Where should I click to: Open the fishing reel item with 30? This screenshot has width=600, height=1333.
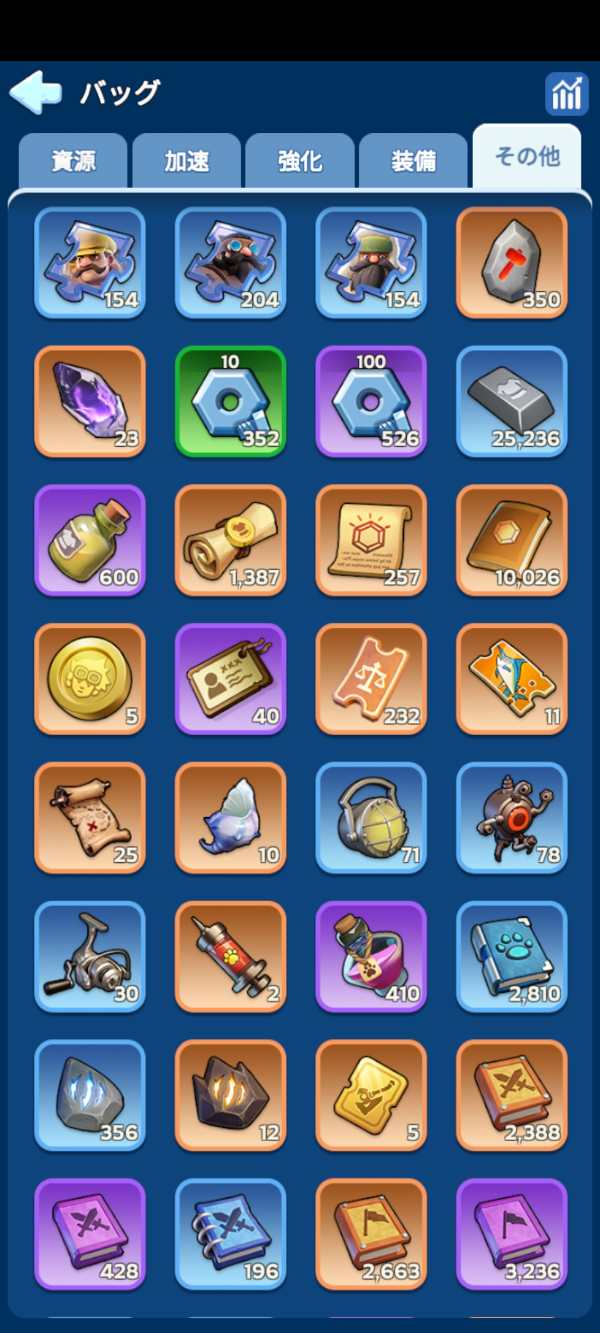click(90, 957)
